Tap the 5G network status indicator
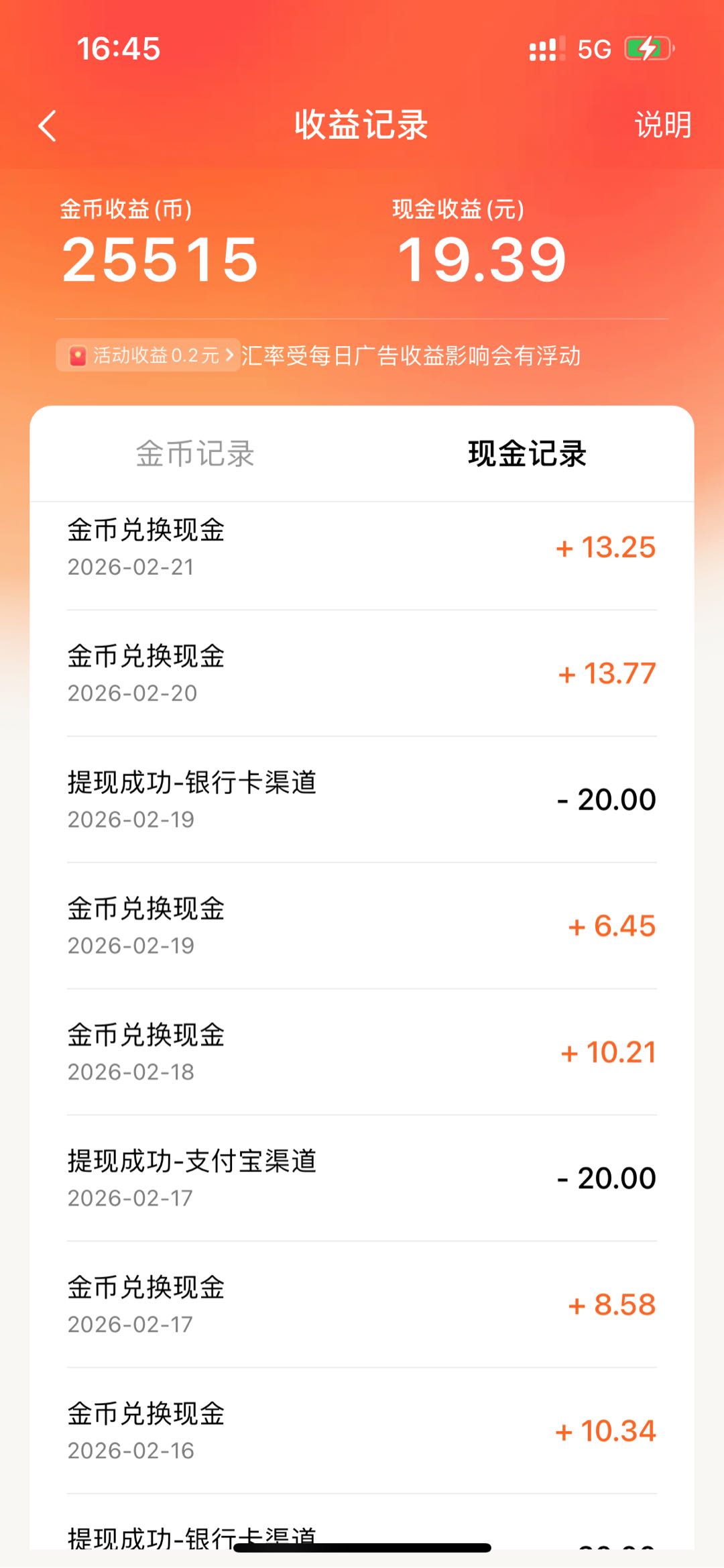Screen dimensions: 724x1568 [x=593, y=49]
